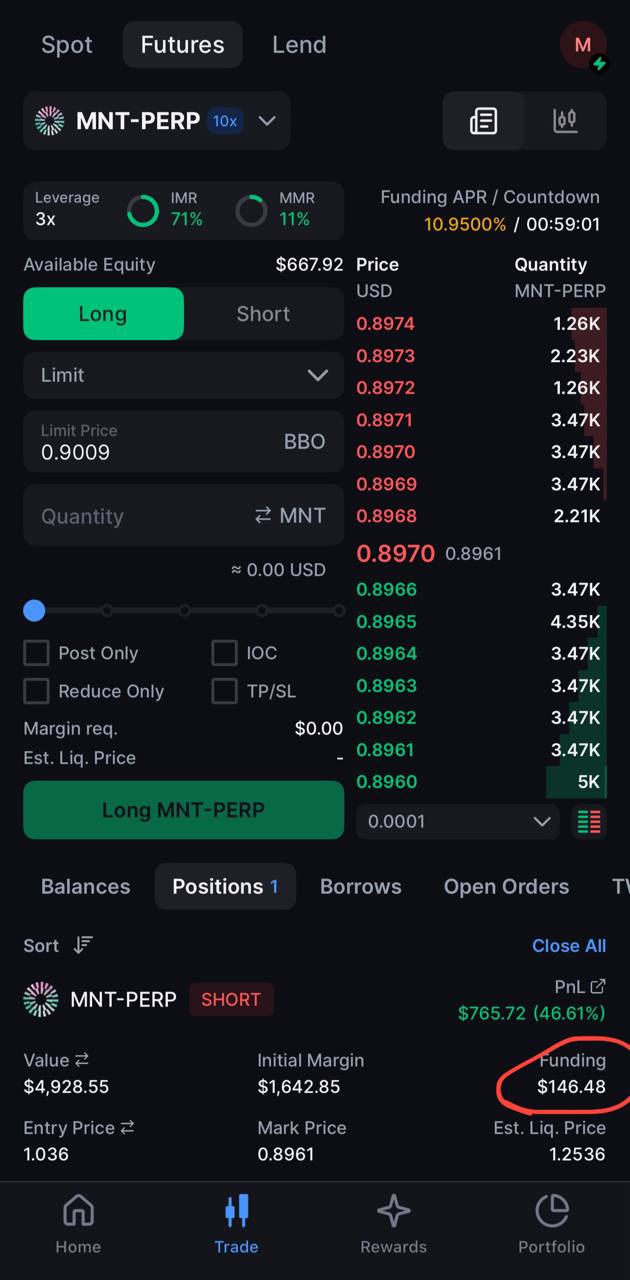The image size is (630, 1280).
Task: Check the IOC option
Action: coord(224,653)
